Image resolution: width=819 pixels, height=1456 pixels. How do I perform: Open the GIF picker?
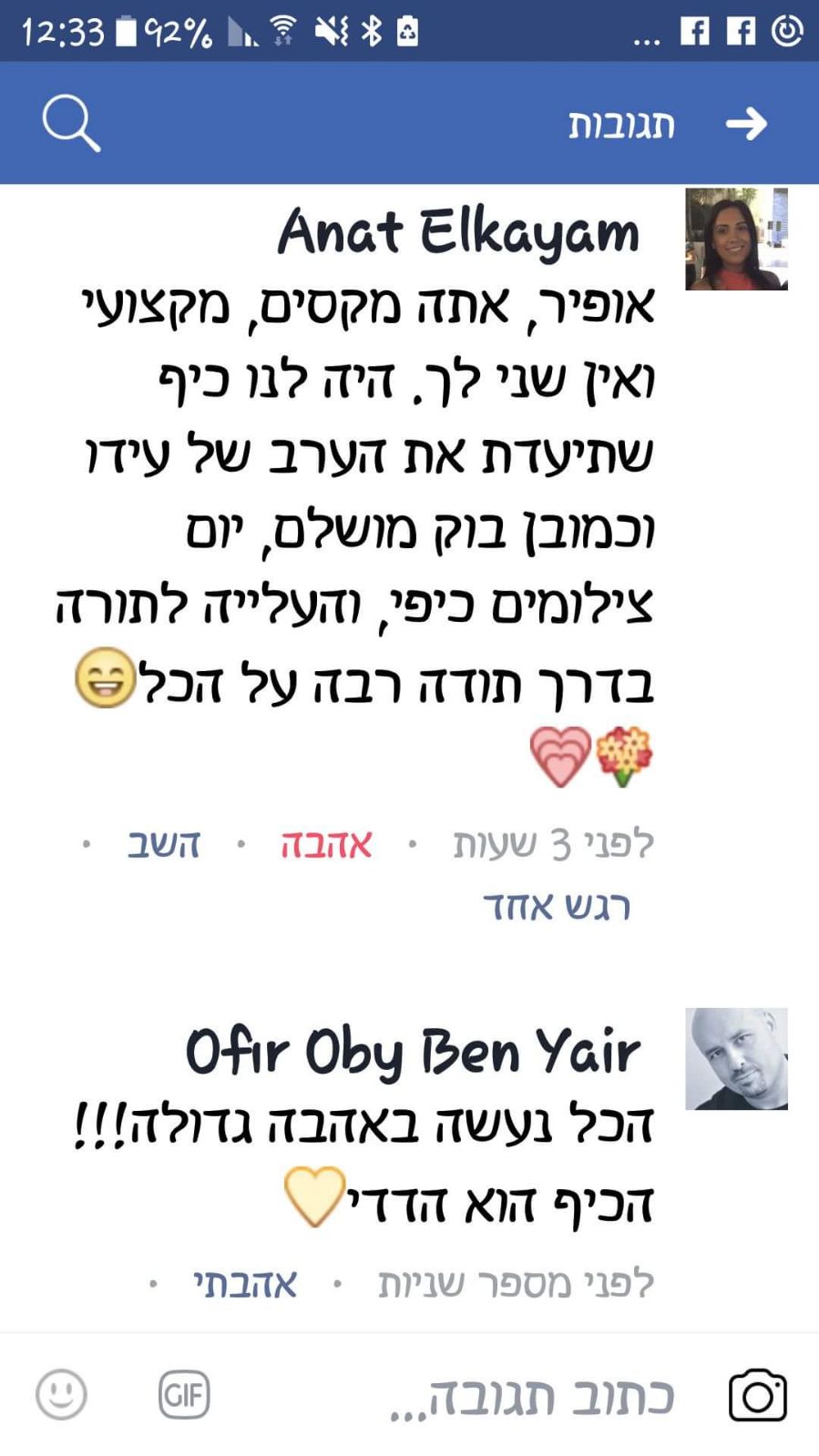184,1395
